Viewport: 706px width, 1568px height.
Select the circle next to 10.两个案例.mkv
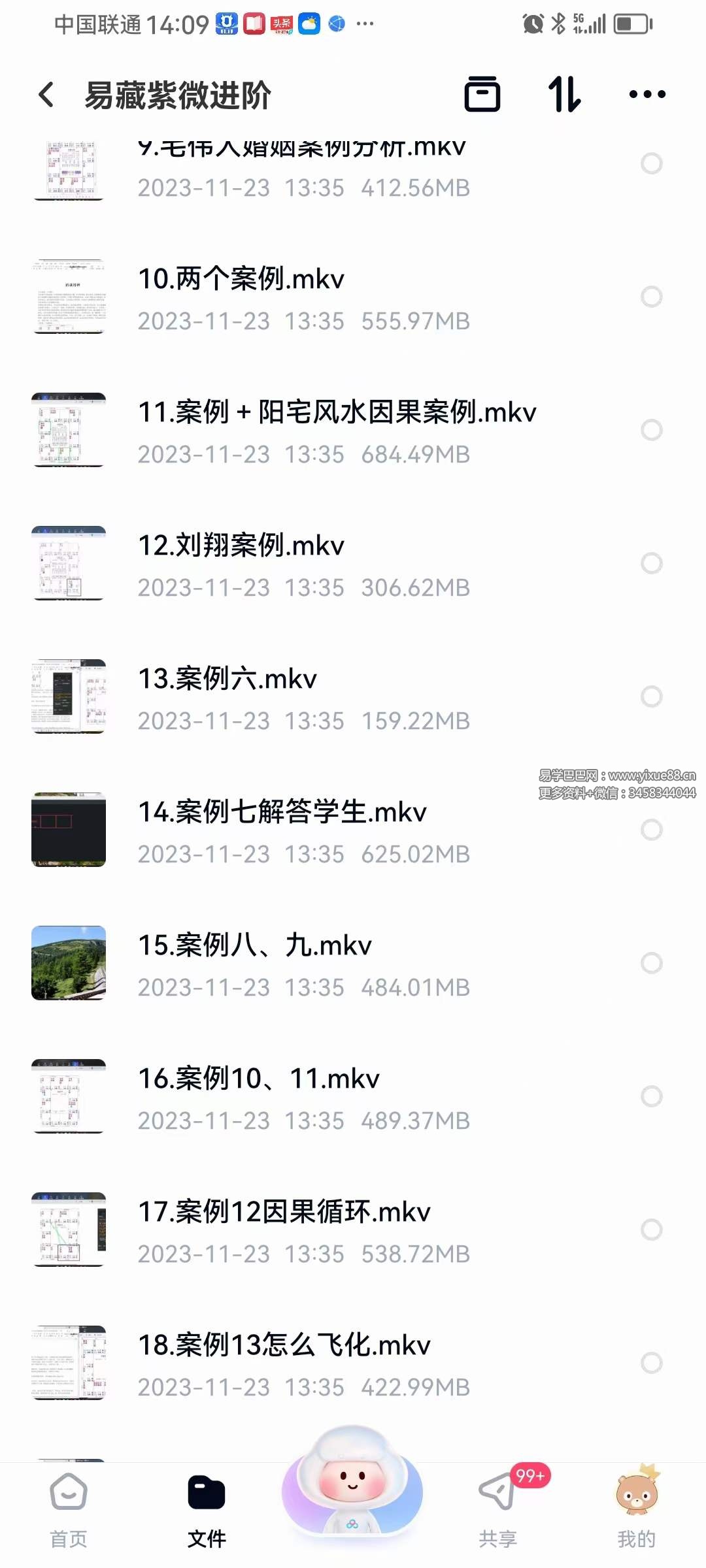(x=652, y=295)
